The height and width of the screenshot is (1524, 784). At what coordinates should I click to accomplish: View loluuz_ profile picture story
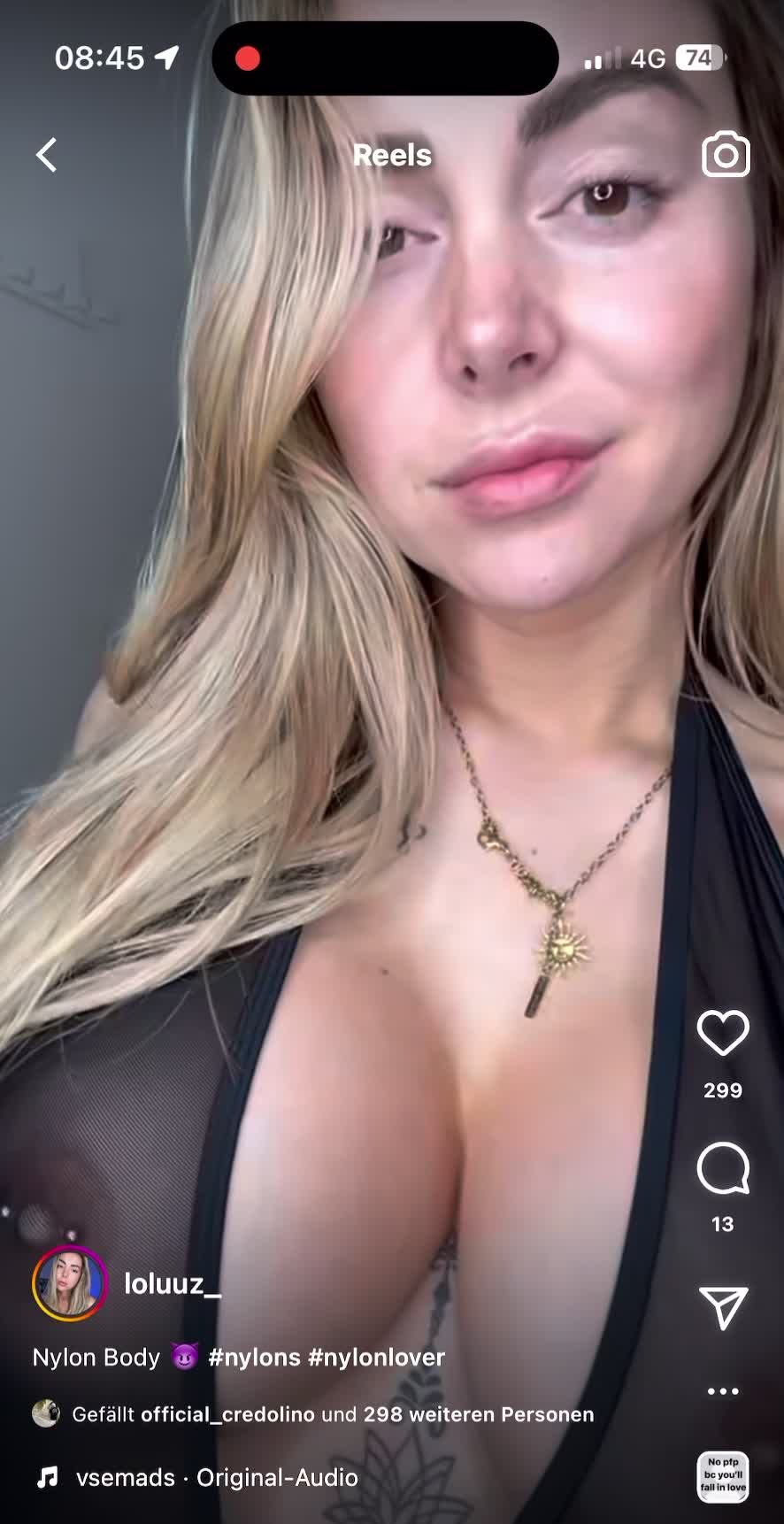click(x=69, y=1282)
